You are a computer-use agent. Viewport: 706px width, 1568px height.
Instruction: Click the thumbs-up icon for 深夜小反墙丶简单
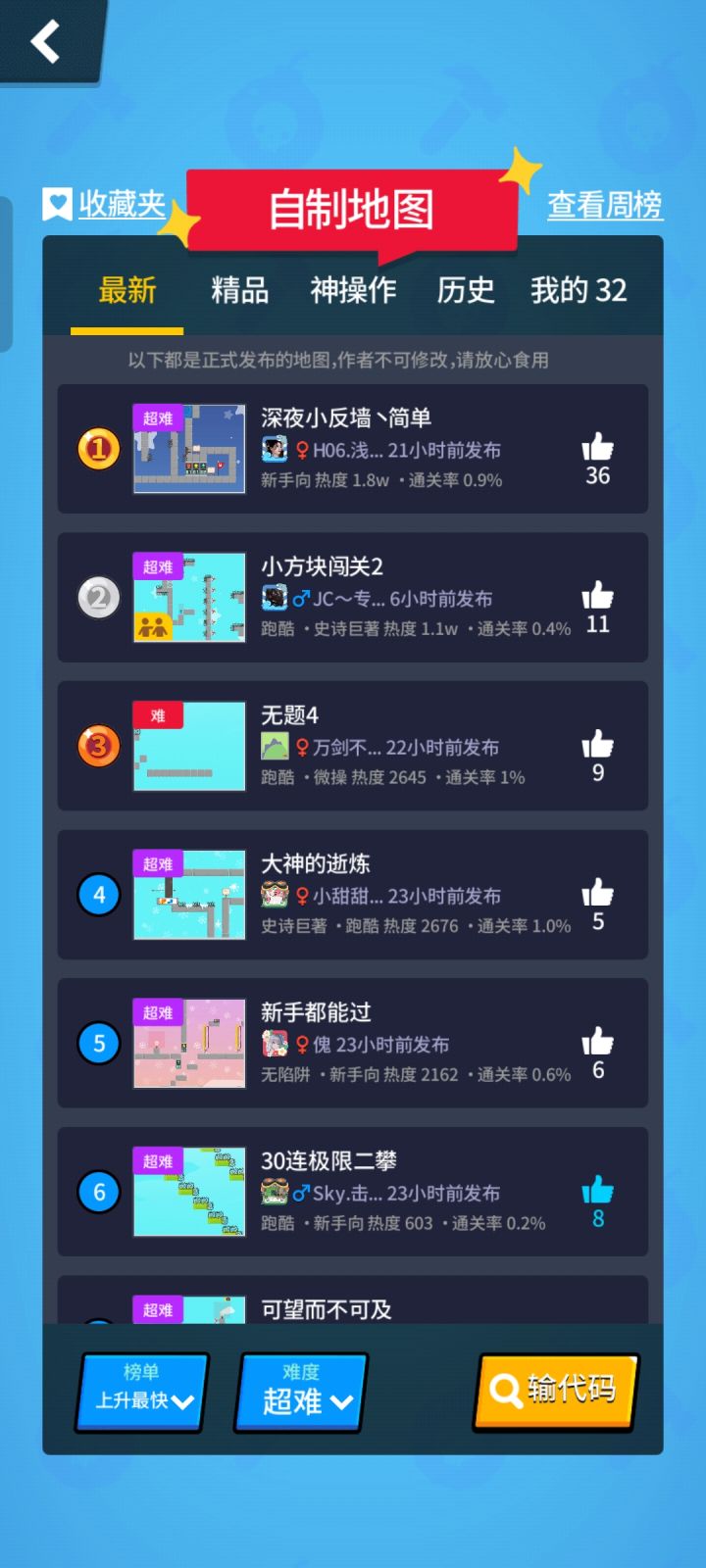click(x=597, y=449)
